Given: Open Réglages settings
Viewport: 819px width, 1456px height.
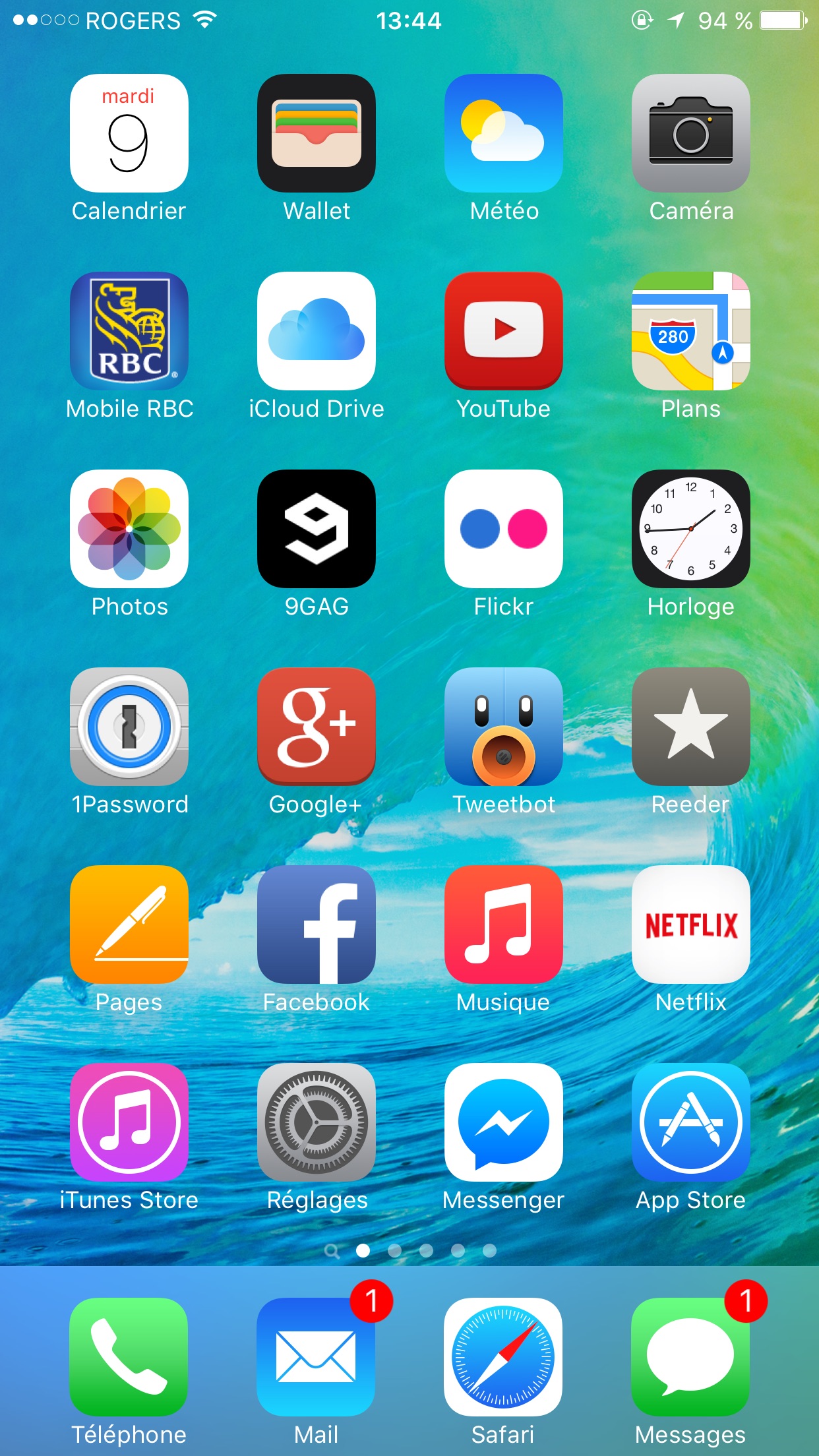Looking at the screenshot, I should point(316,1122).
